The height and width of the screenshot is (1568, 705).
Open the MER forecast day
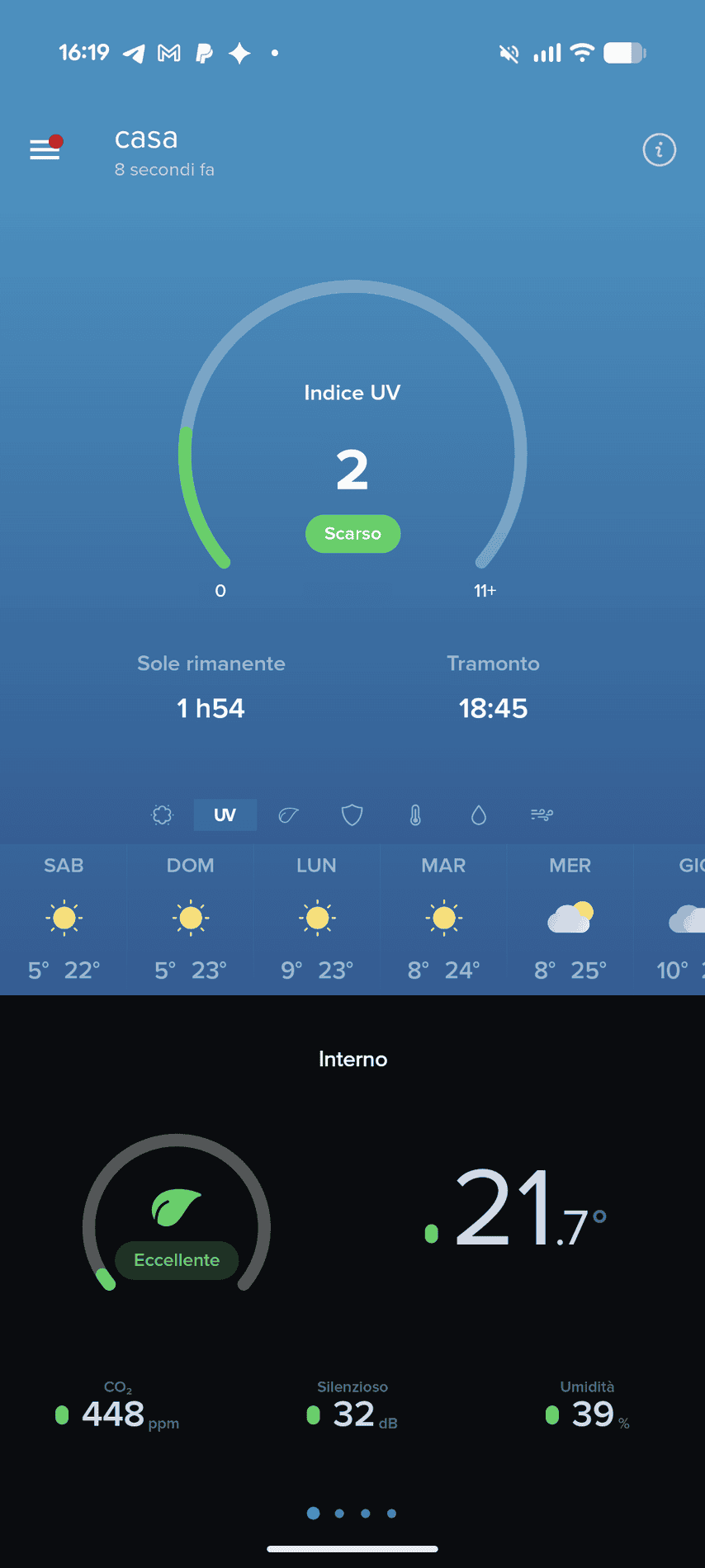click(570, 919)
